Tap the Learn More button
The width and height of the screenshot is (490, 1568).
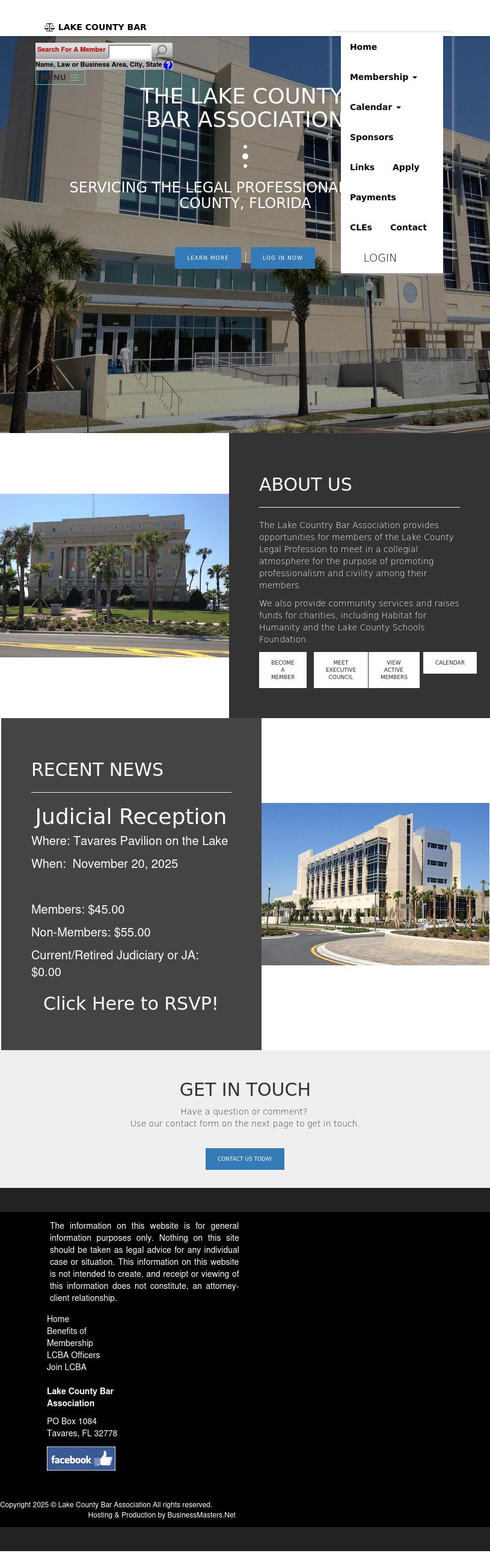(207, 257)
